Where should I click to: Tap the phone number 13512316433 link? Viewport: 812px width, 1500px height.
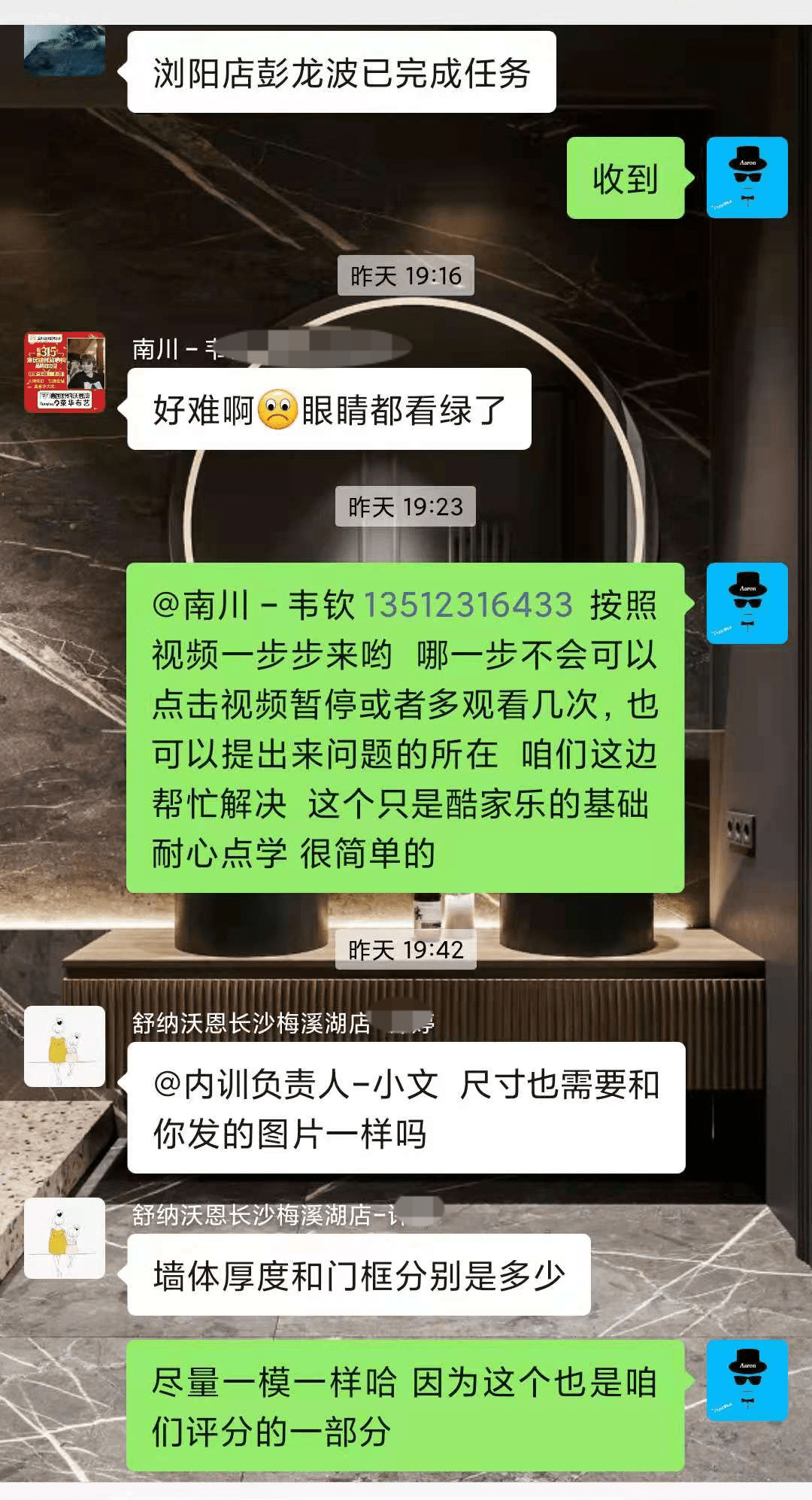(x=468, y=605)
